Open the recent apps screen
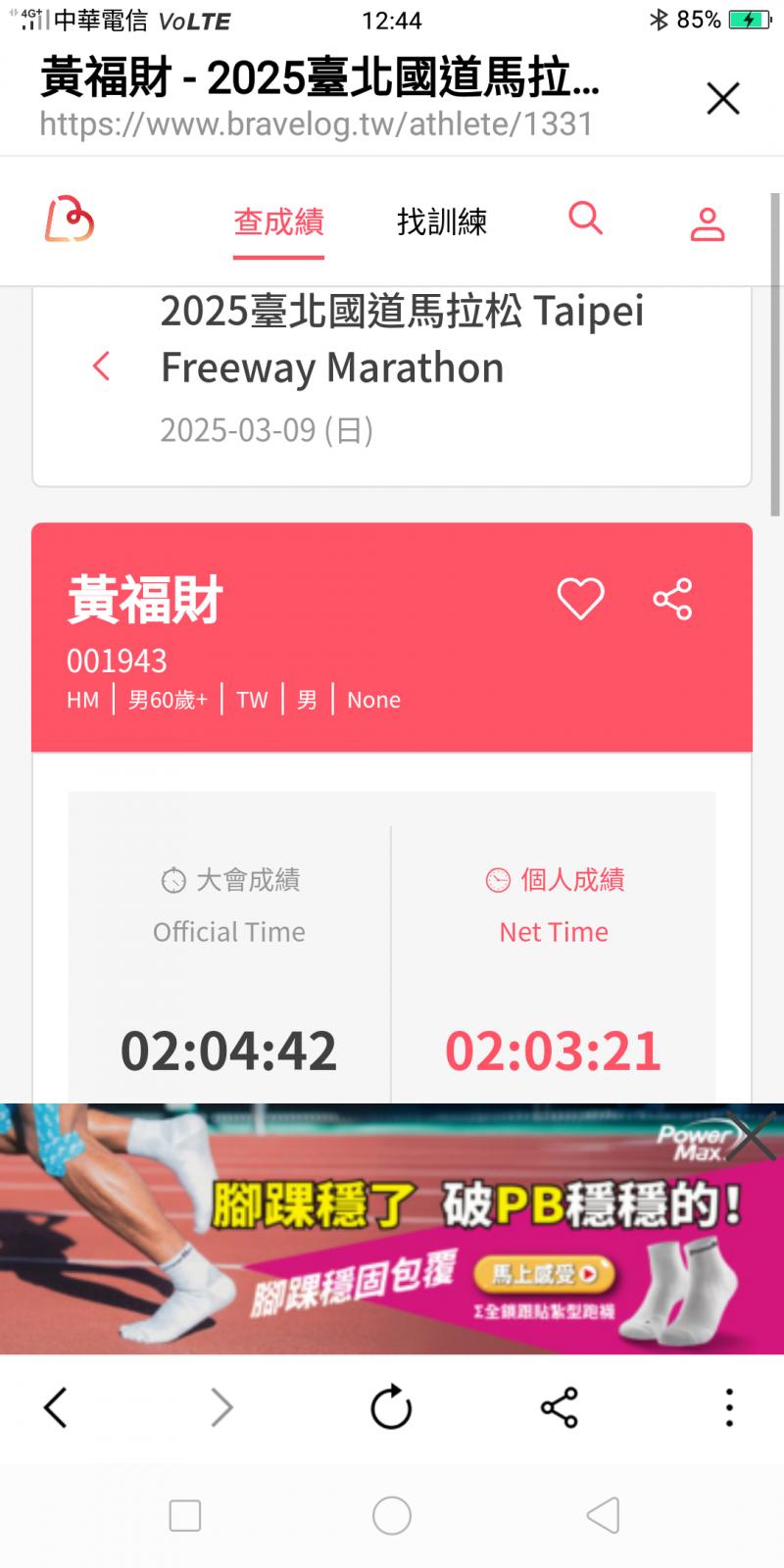The image size is (784, 1568). (x=185, y=1515)
